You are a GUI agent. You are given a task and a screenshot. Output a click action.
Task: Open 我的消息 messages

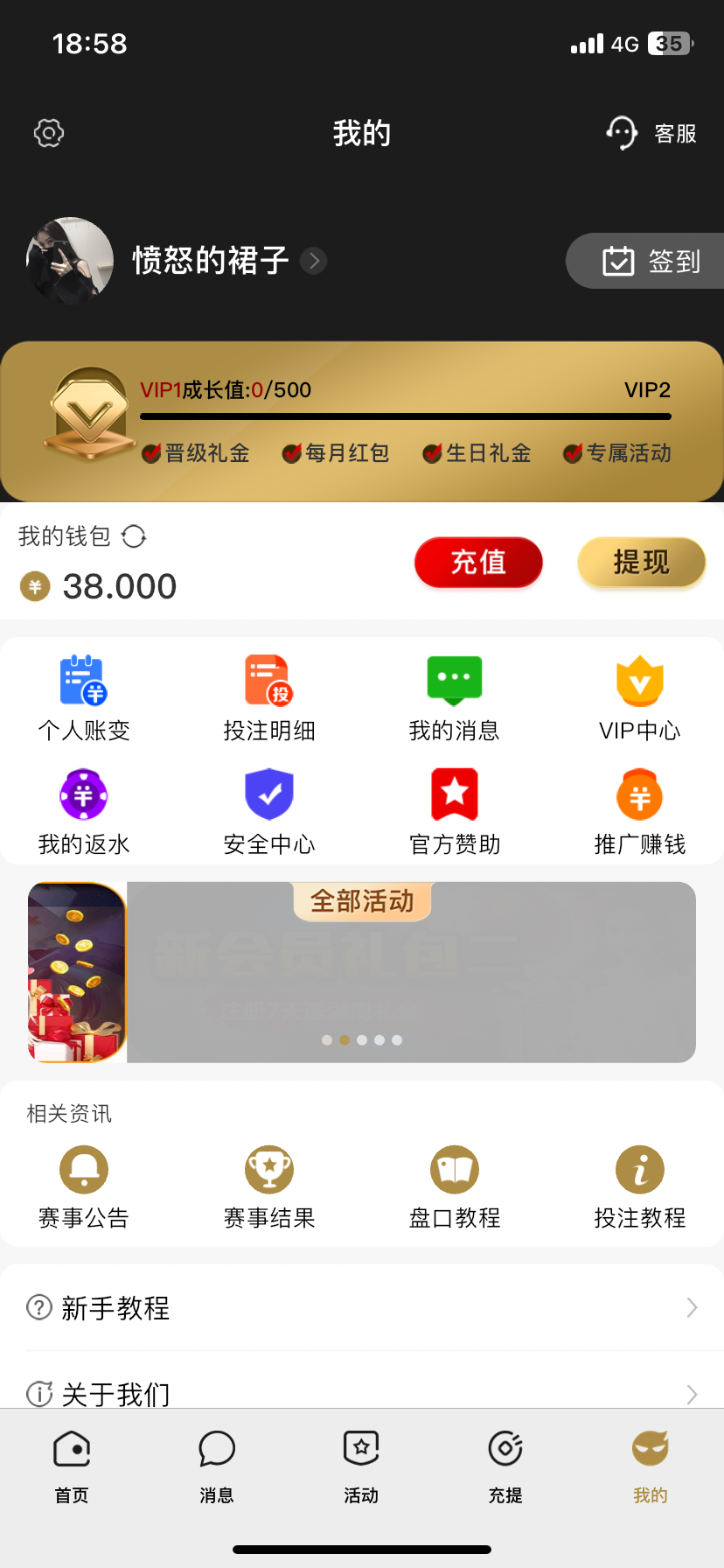tap(454, 696)
